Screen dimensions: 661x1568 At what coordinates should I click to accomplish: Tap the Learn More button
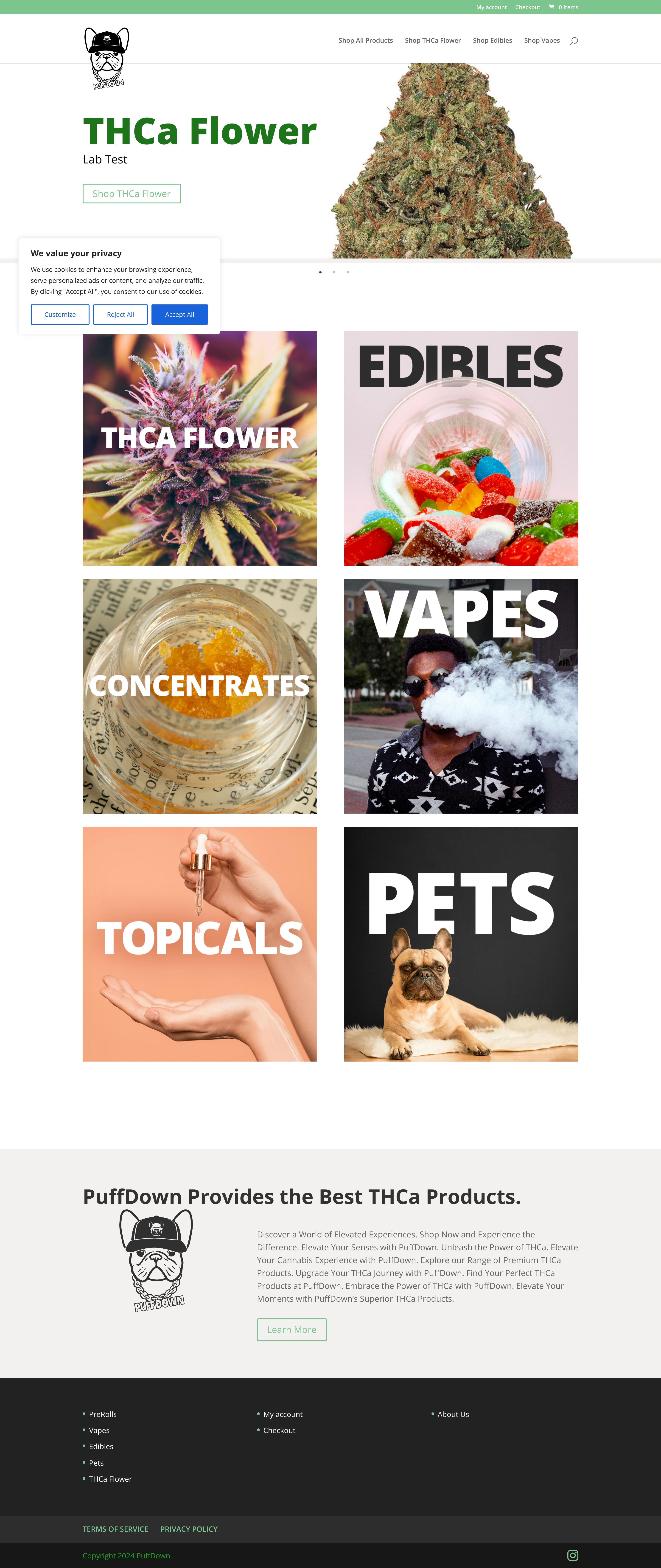coord(291,1329)
